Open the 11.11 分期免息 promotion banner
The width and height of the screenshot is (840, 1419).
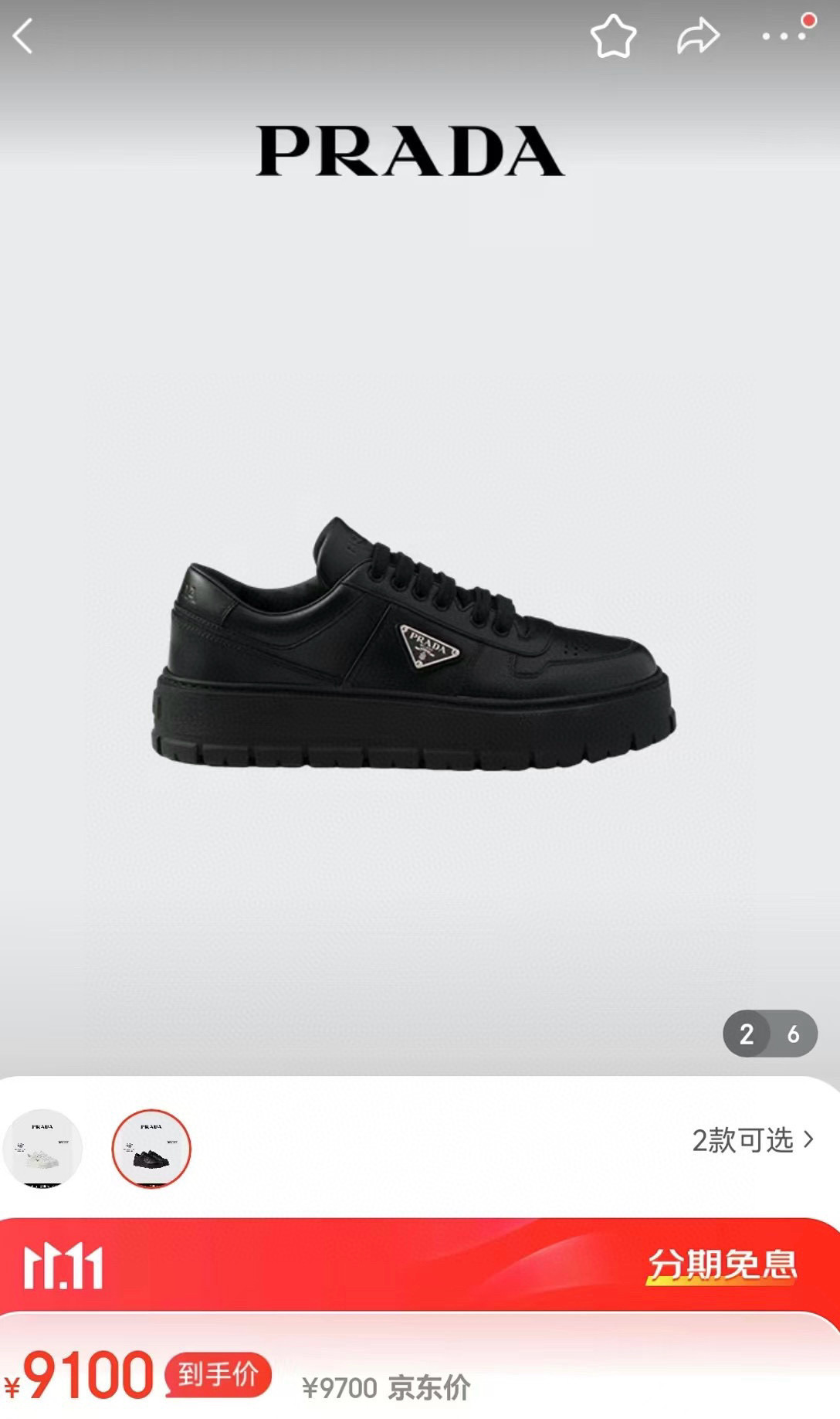coord(420,1265)
